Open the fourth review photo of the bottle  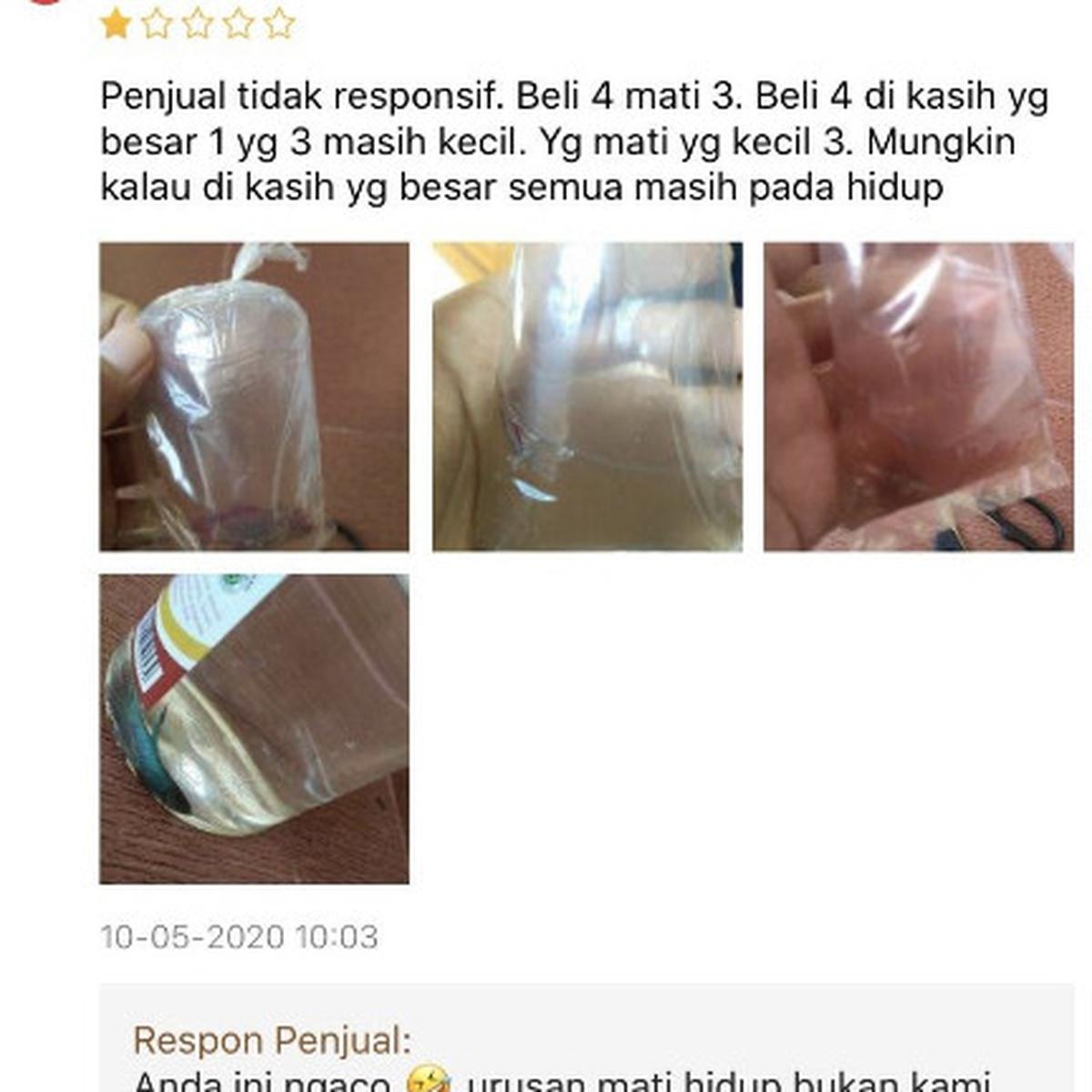[254, 729]
